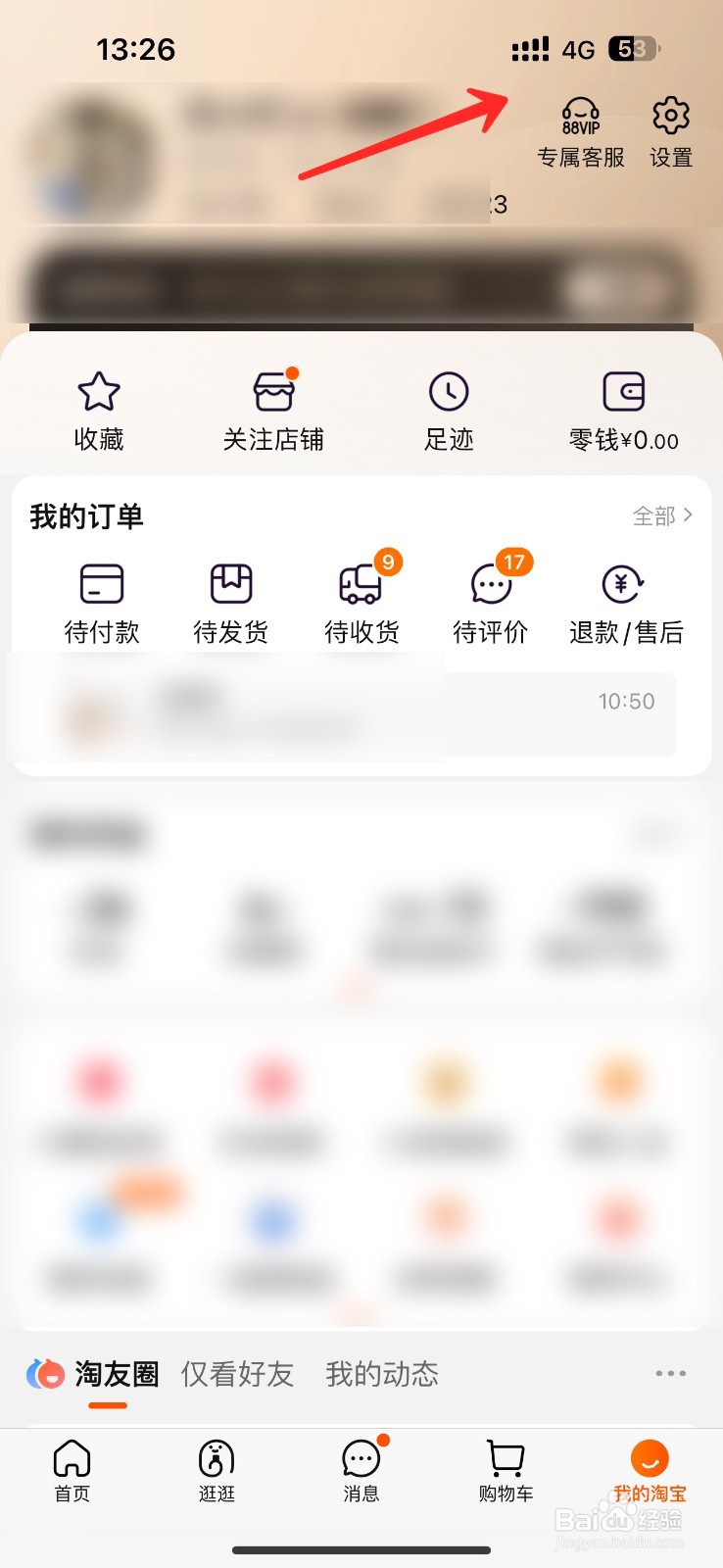Open the recent order at 10:50
Viewport: 723px width, 1568px height.
coord(361,714)
